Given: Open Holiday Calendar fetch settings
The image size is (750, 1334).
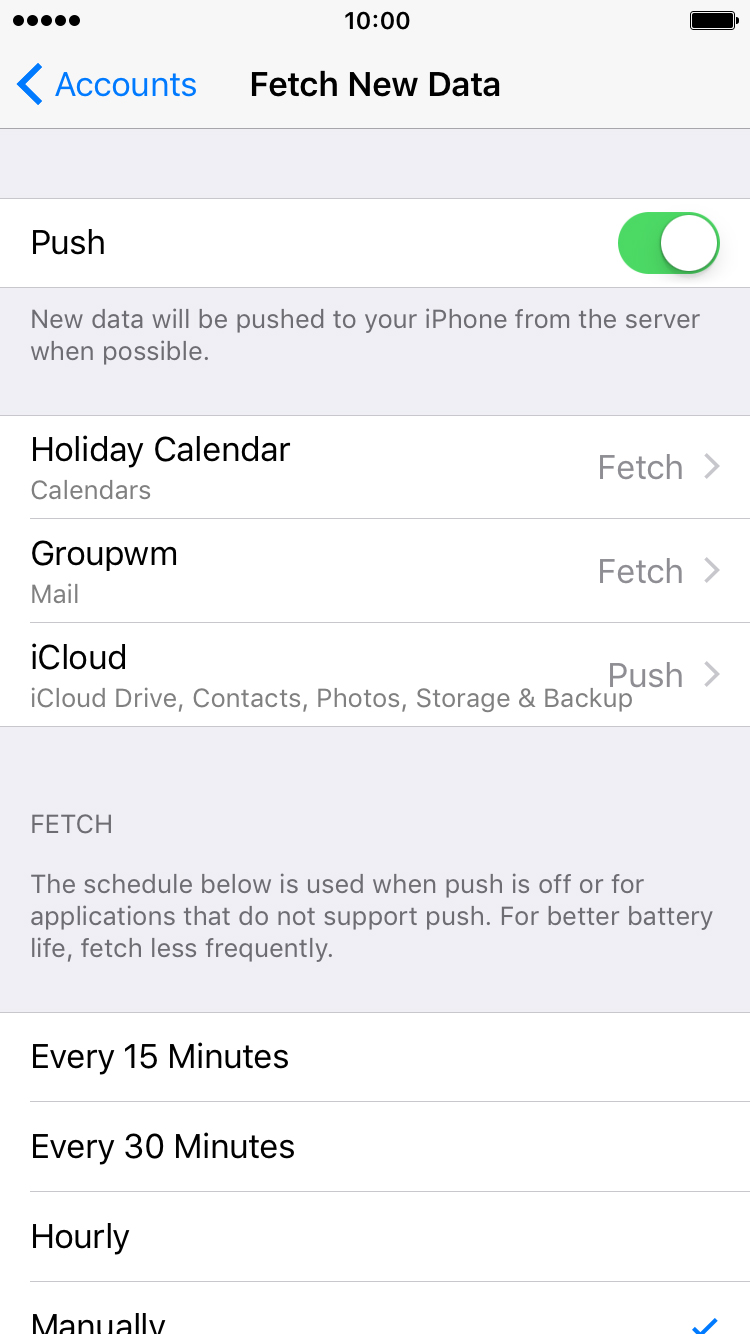Looking at the screenshot, I should [375, 467].
